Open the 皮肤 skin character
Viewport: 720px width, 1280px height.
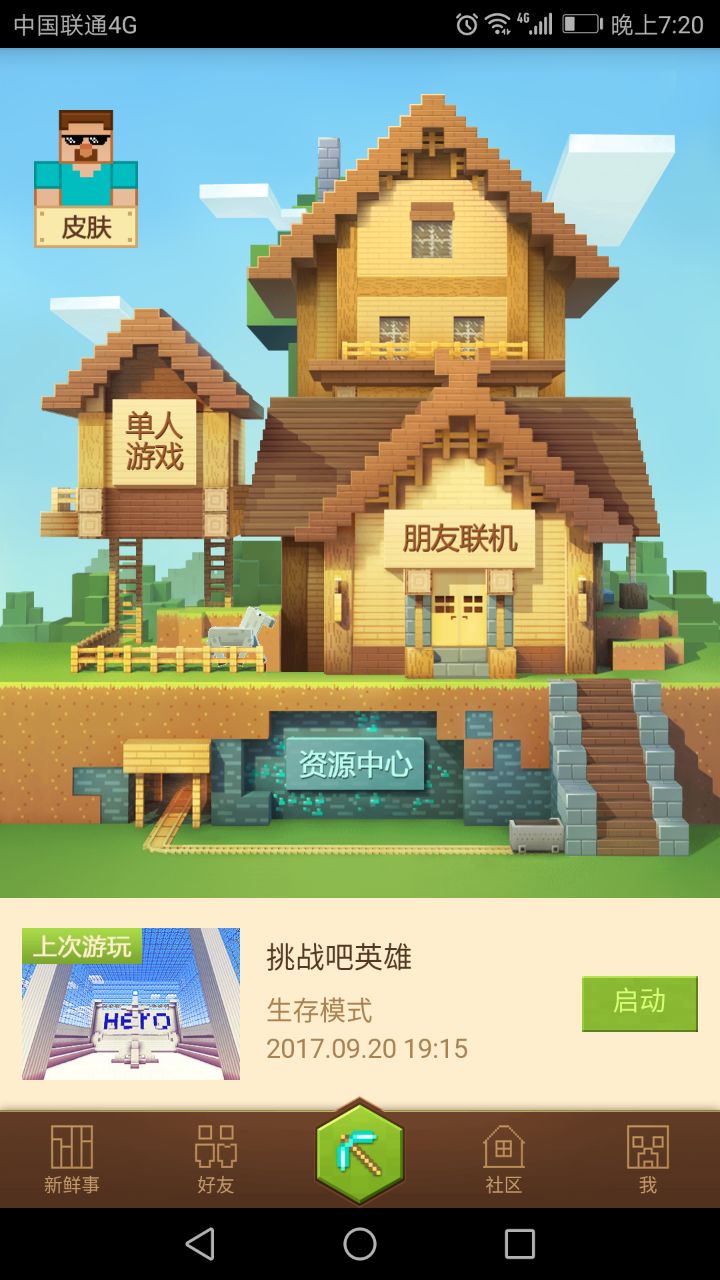[x=86, y=178]
